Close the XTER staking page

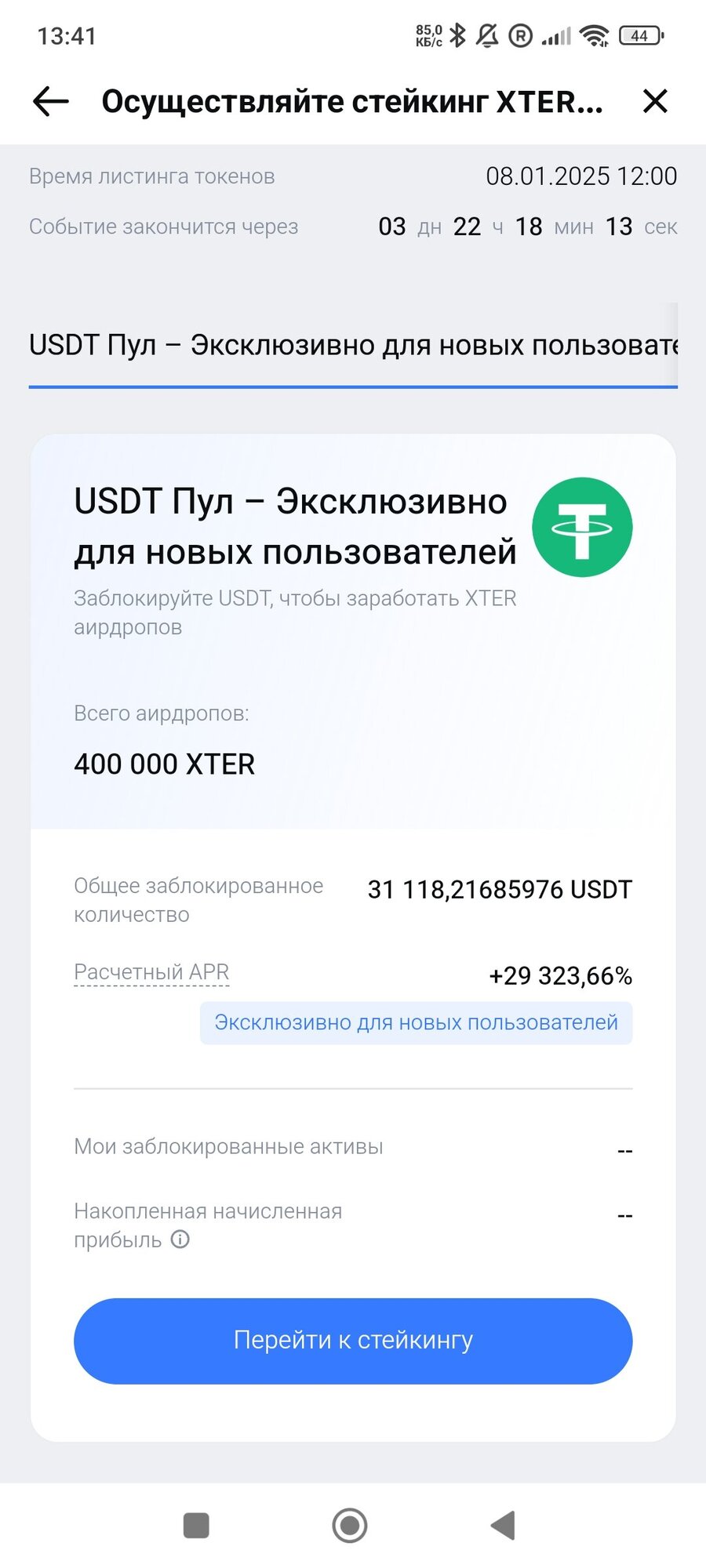pyautogui.click(x=655, y=101)
